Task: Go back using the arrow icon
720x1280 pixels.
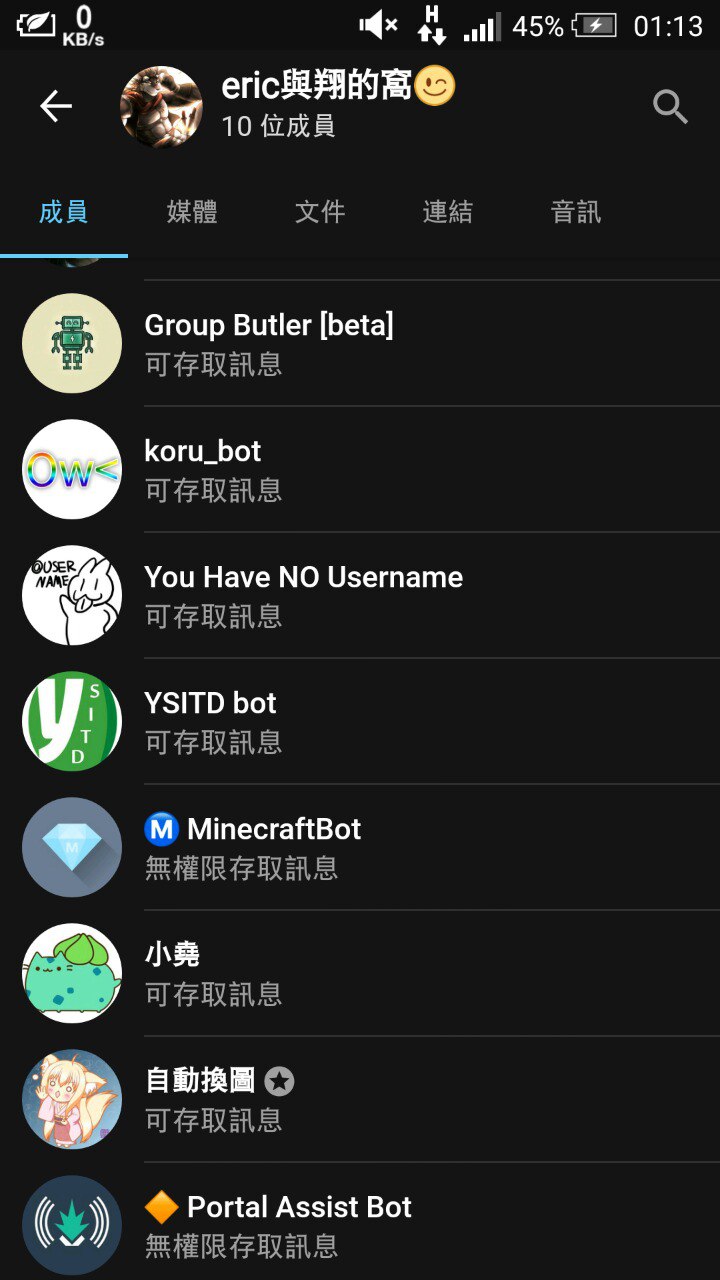Action: tap(56, 106)
